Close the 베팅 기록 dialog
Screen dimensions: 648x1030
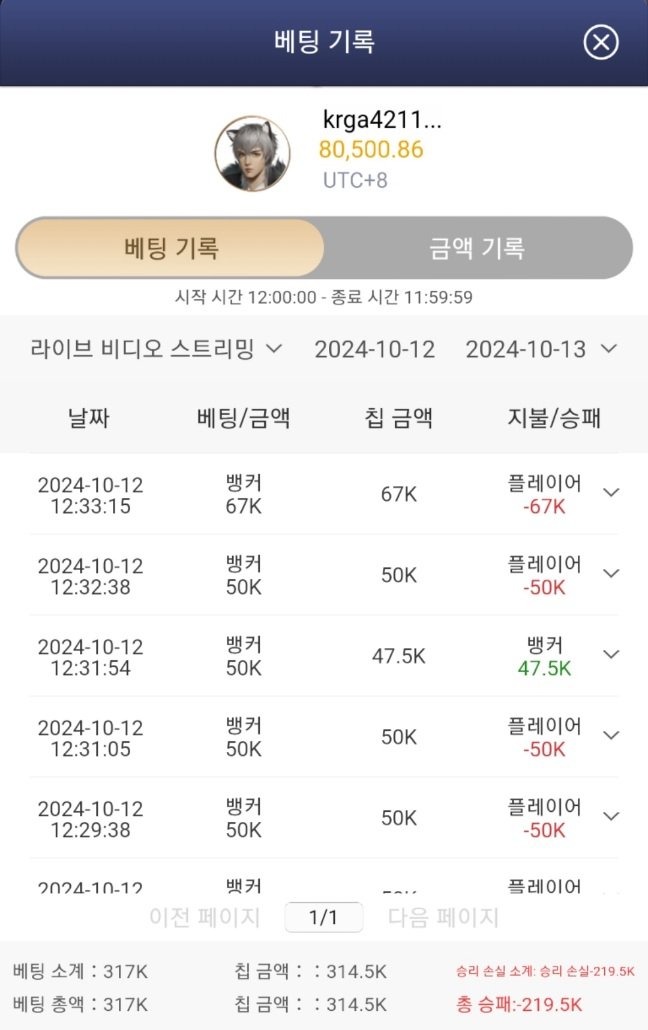(601, 42)
